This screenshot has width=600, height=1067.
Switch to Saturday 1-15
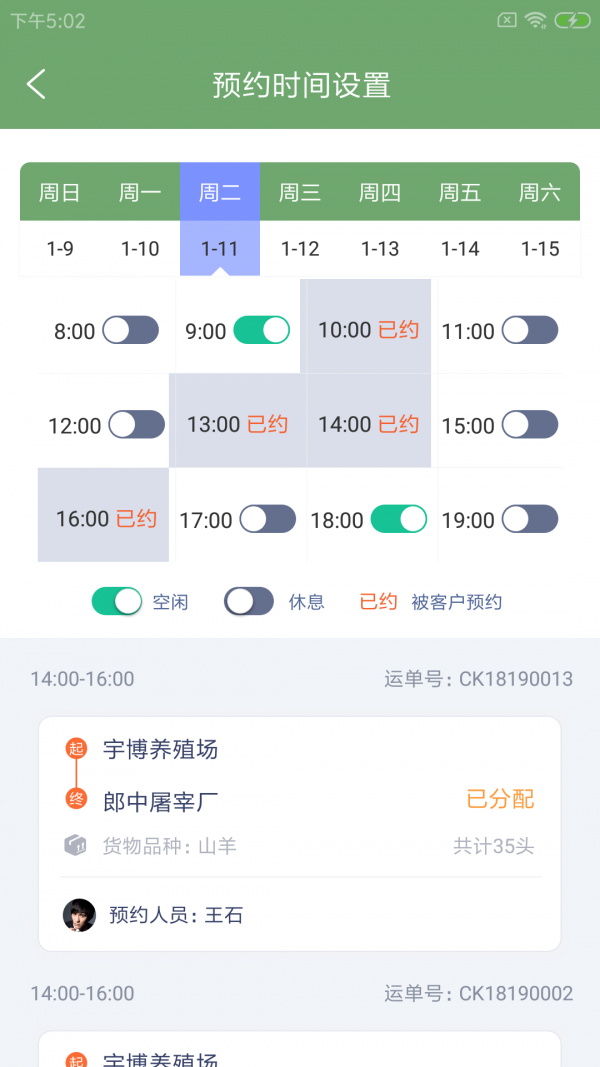coord(540,220)
